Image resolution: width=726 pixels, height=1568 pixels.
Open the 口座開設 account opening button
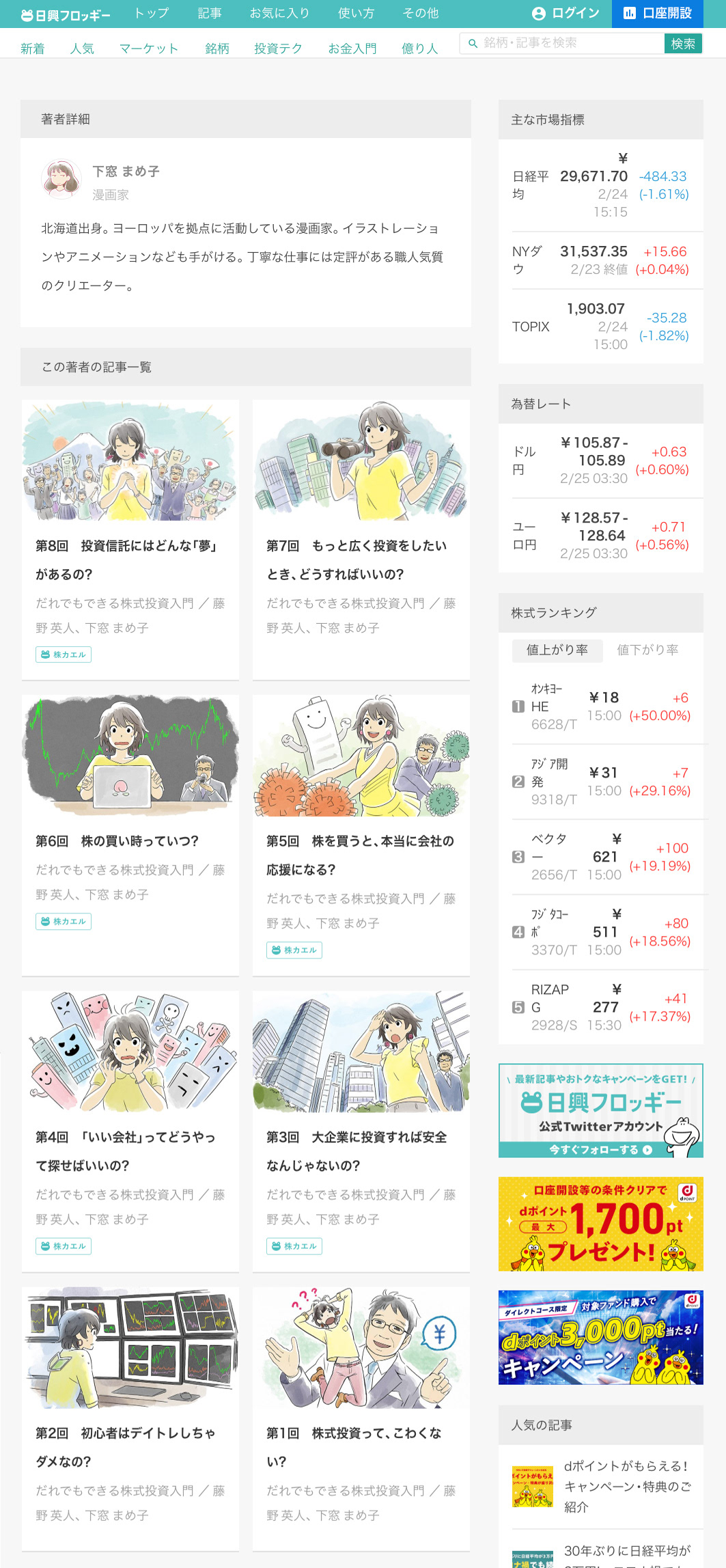pyautogui.click(x=658, y=13)
